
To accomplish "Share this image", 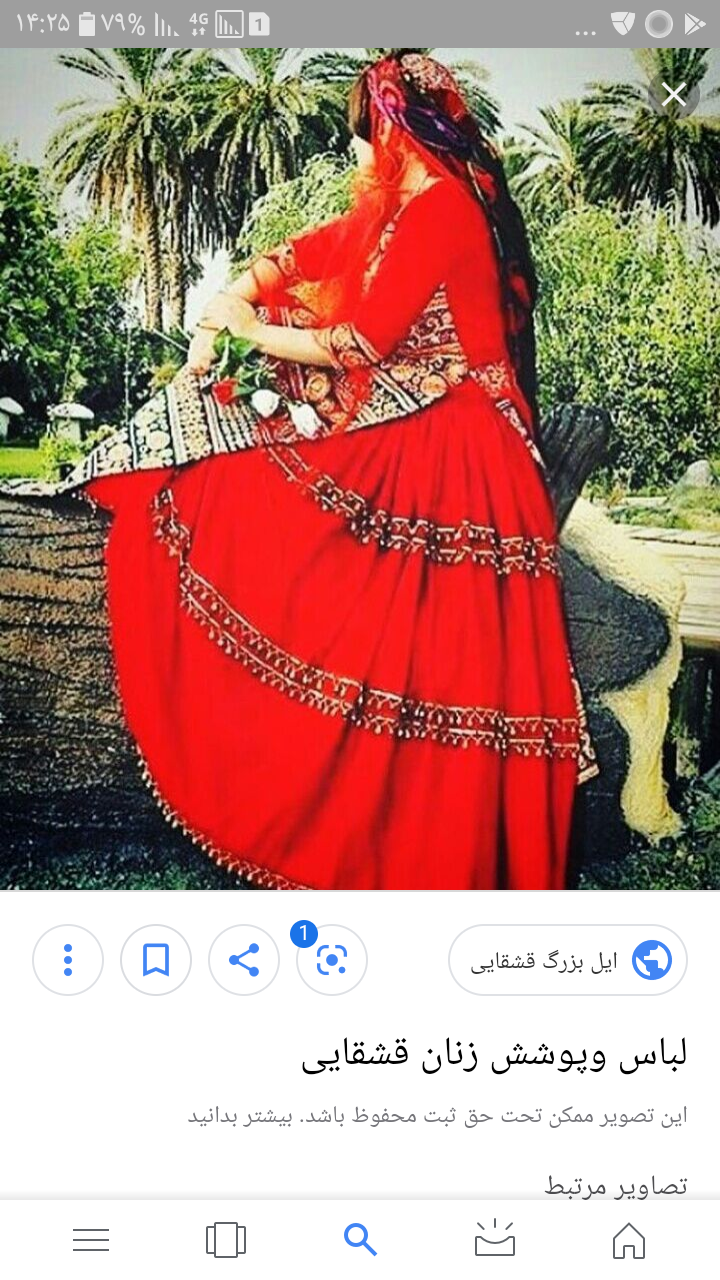I will (244, 960).
